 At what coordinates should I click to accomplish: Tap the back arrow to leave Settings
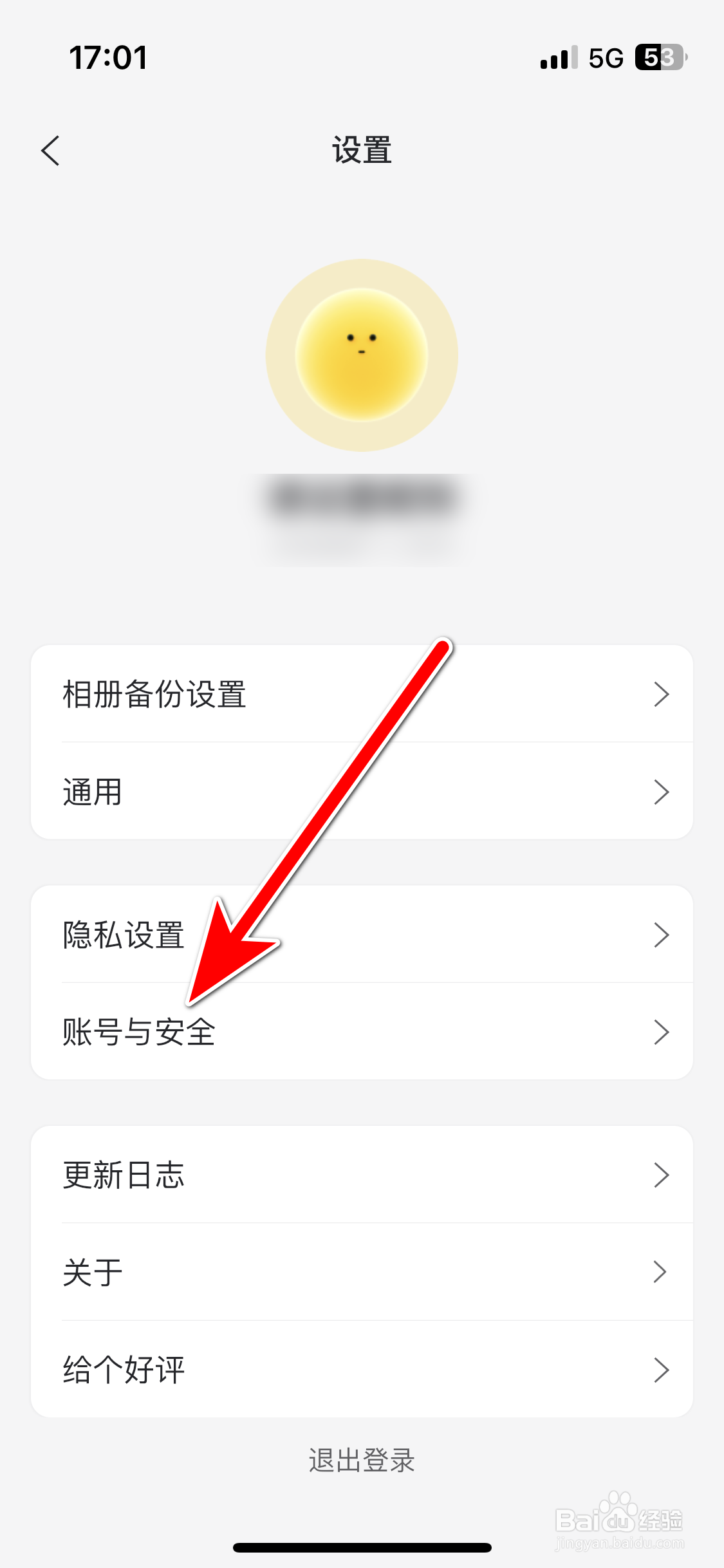pyautogui.click(x=50, y=151)
